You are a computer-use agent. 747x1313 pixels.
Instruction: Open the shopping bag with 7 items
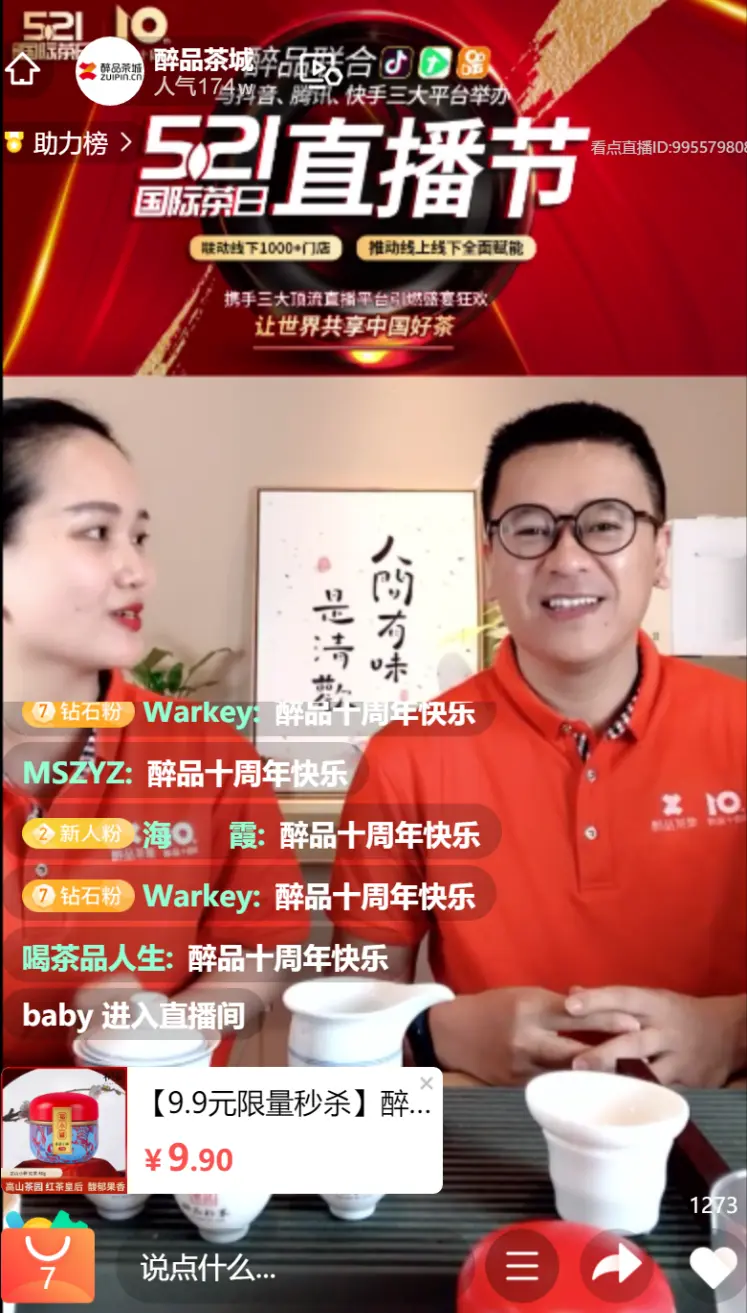coord(47,1264)
